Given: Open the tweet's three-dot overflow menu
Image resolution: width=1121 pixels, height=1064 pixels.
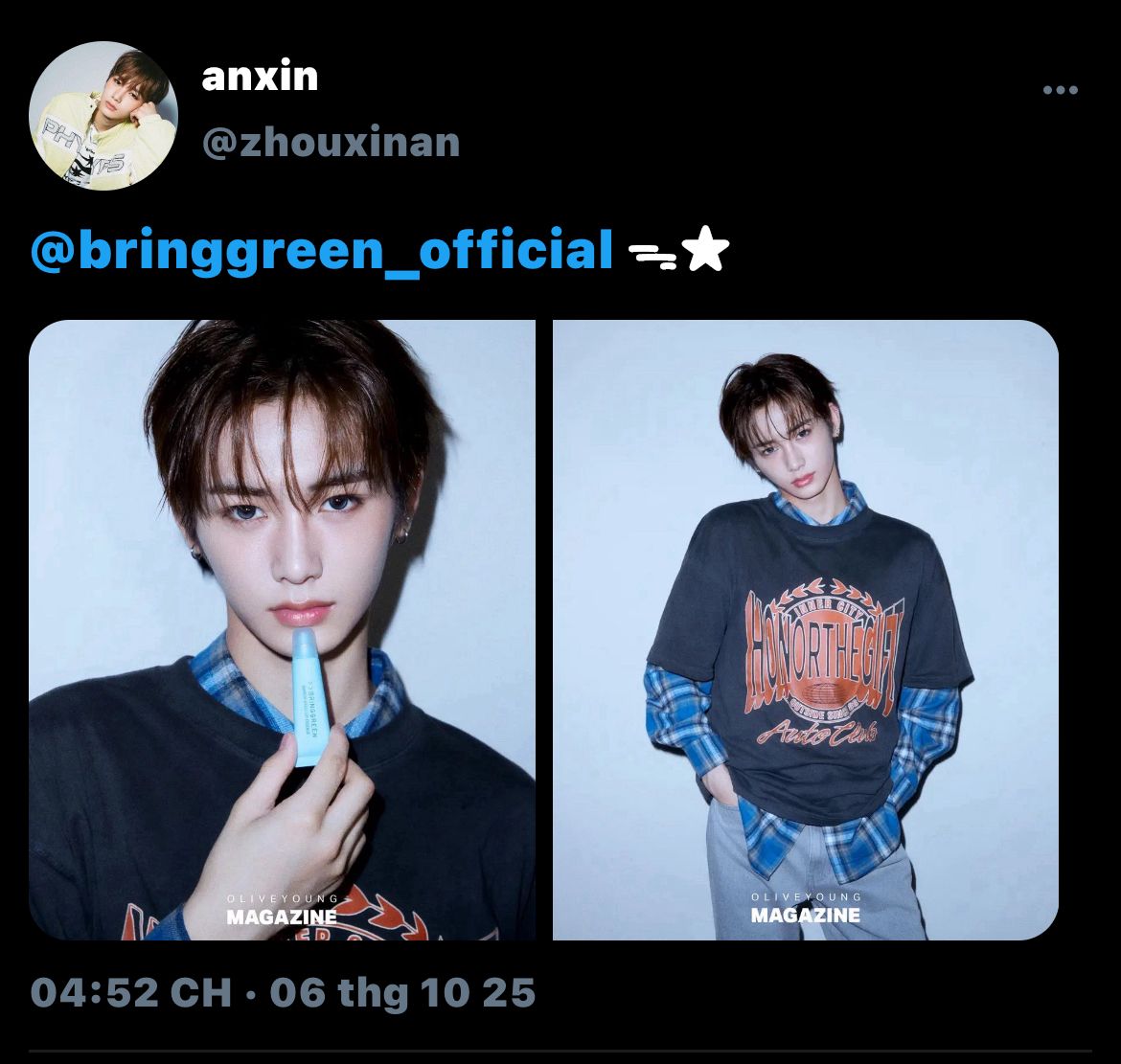Looking at the screenshot, I should click(x=1060, y=90).
